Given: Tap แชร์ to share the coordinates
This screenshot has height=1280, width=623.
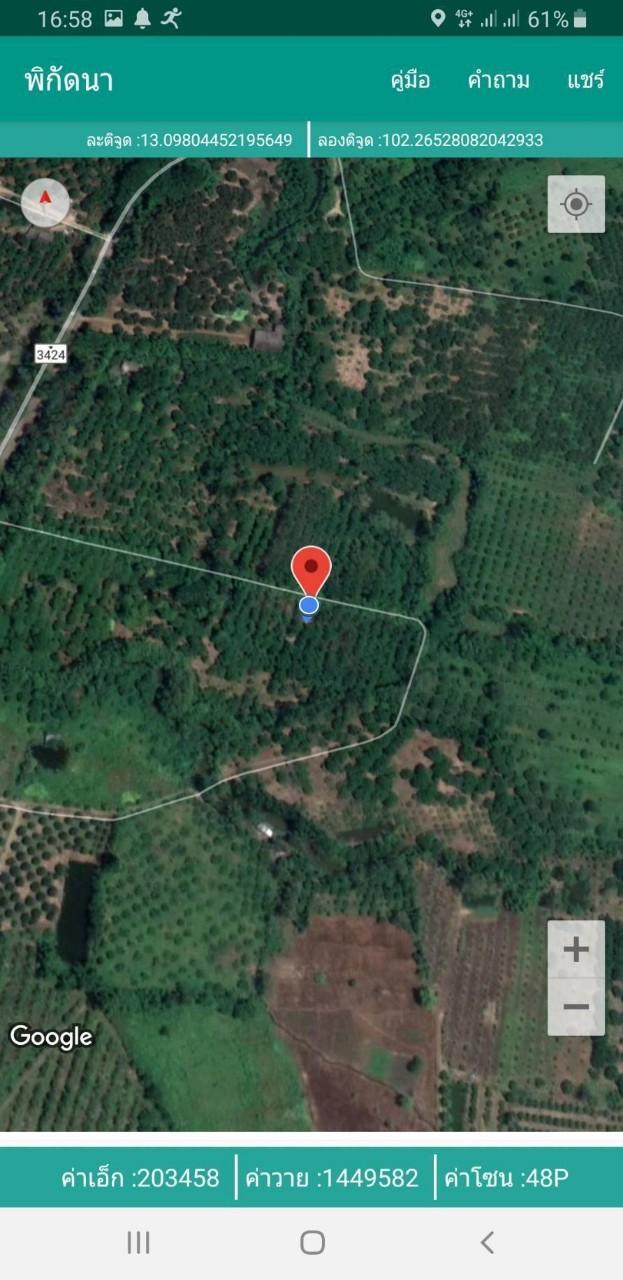Looking at the screenshot, I should pos(585,81).
